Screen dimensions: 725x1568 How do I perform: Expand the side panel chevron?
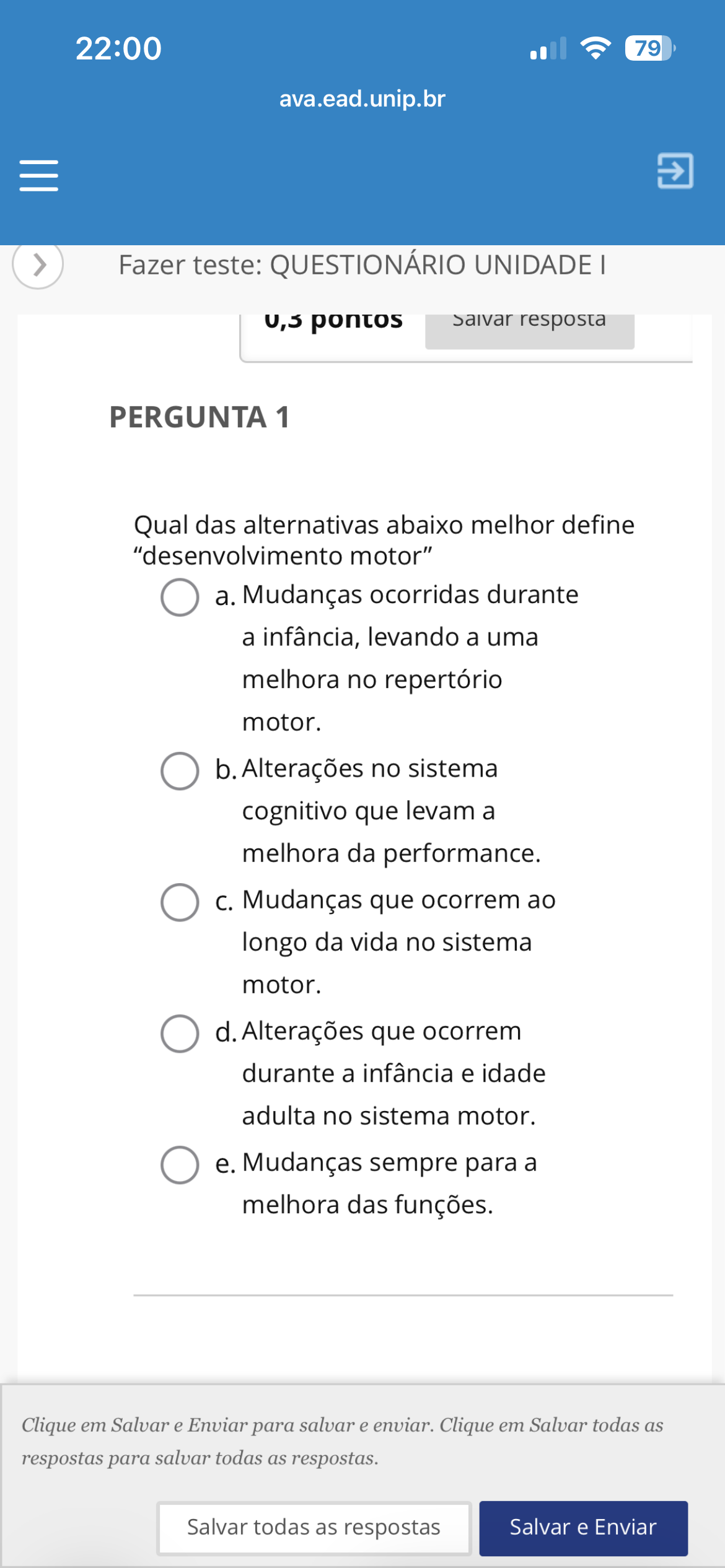pyautogui.click(x=38, y=265)
